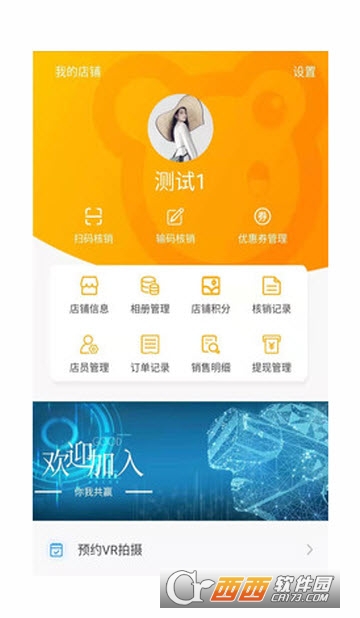Open 销售明细 sales details
The image size is (360, 618).
211,354
